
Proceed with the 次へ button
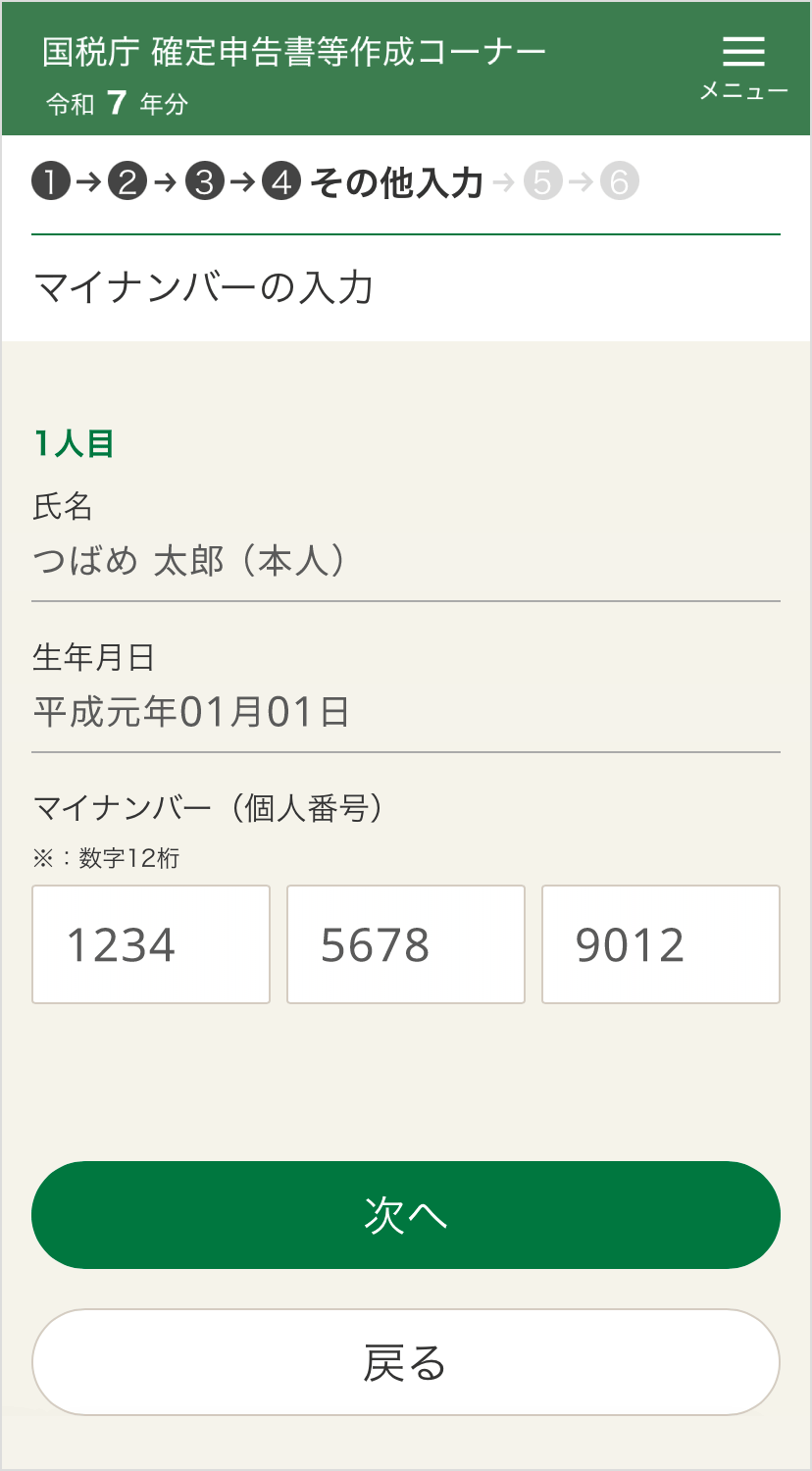tap(406, 1215)
